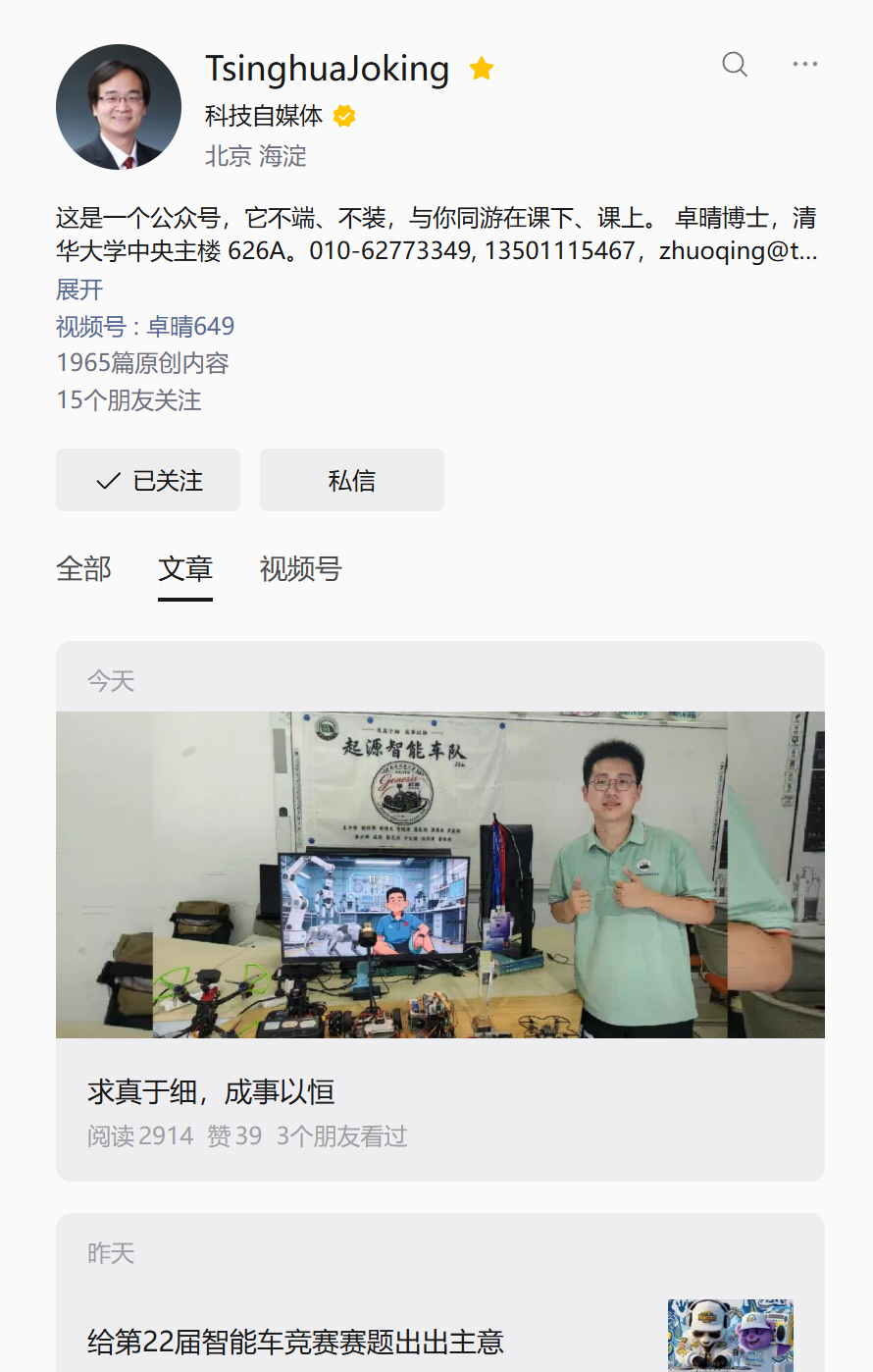The height and width of the screenshot is (1372, 873).
Task: Tap the 已关注 button to unfollow
Action: (x=148, y=480)
